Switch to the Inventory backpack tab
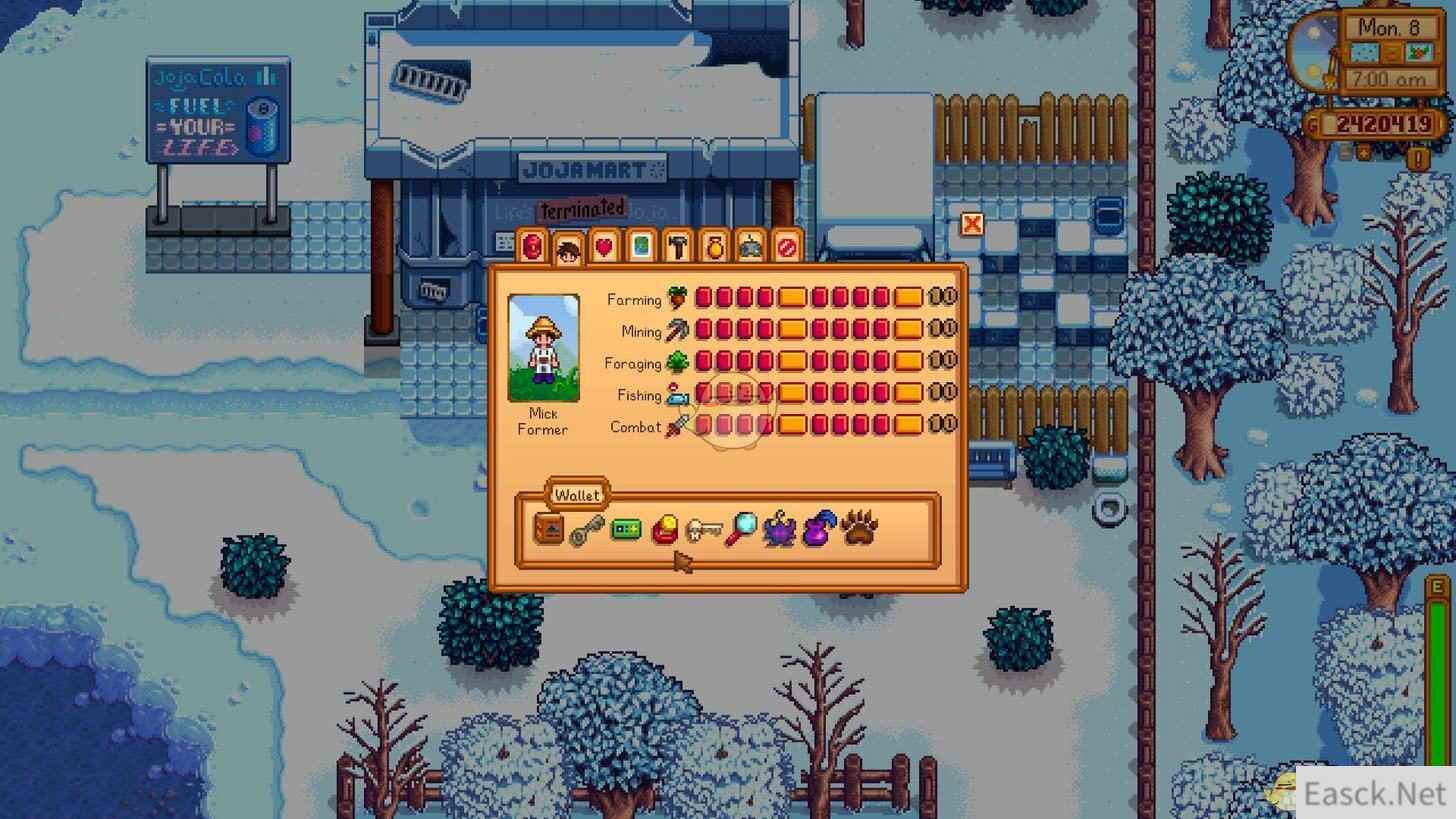Viewport: 1456px width, 819px height. coord(532,247)
